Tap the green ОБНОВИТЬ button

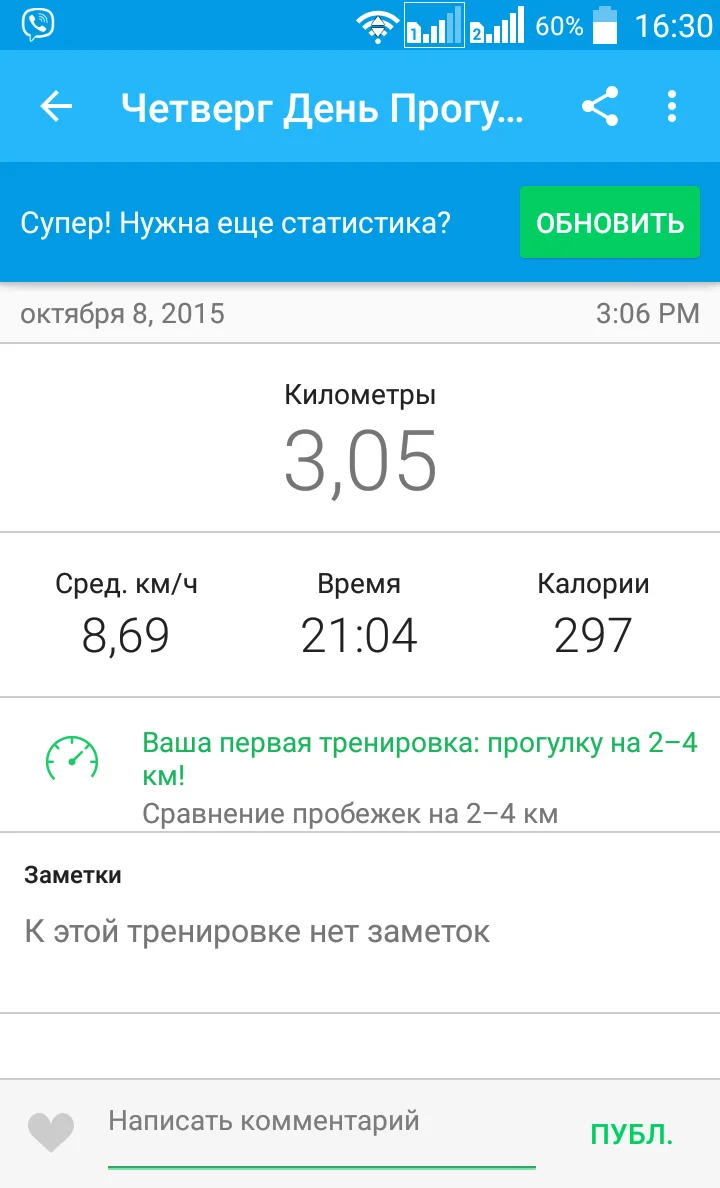pyautogui.click(x=610, y=222)
